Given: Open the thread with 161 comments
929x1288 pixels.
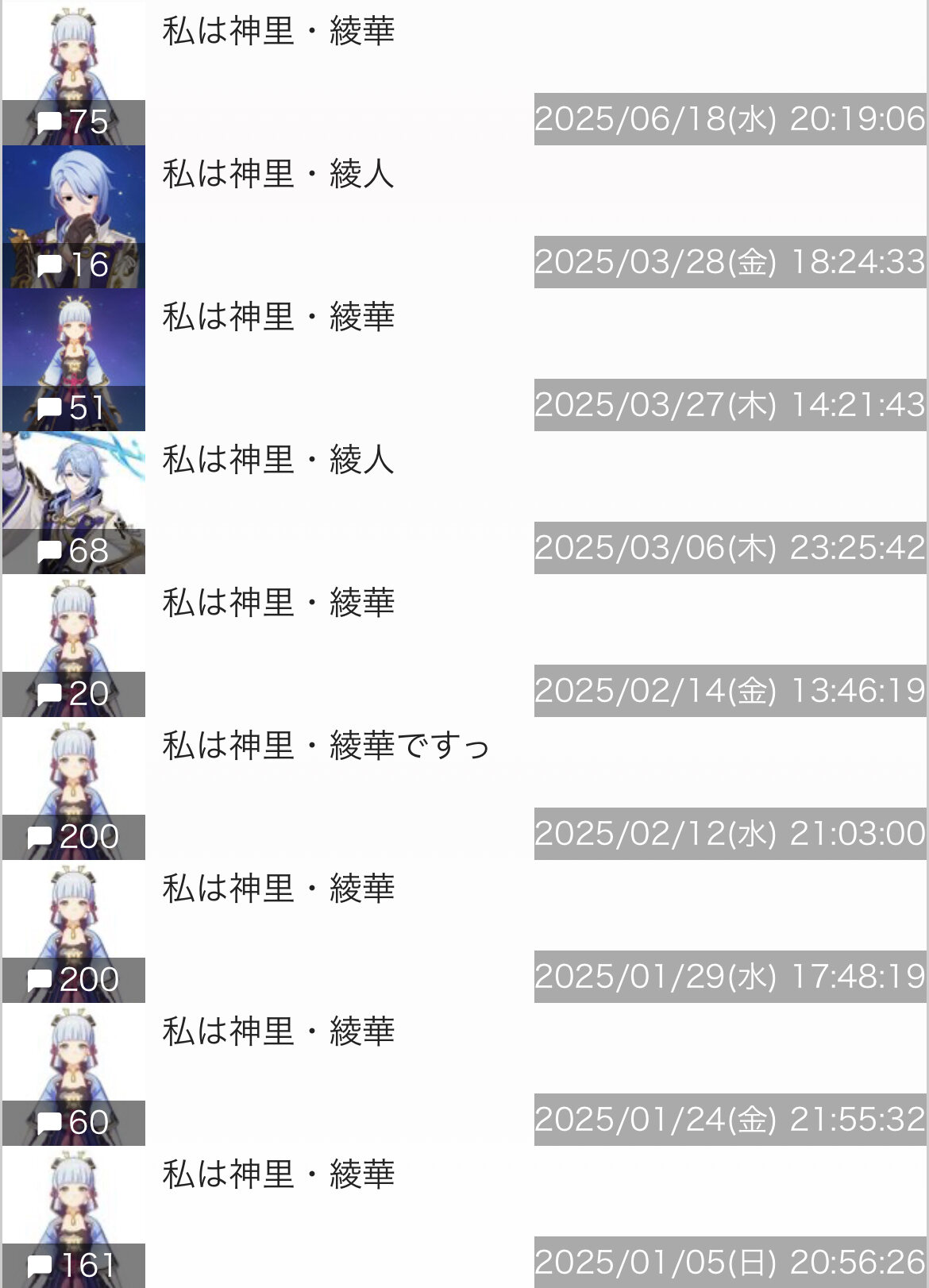Looking at the screenshot, I should [x=464, y=1217].
